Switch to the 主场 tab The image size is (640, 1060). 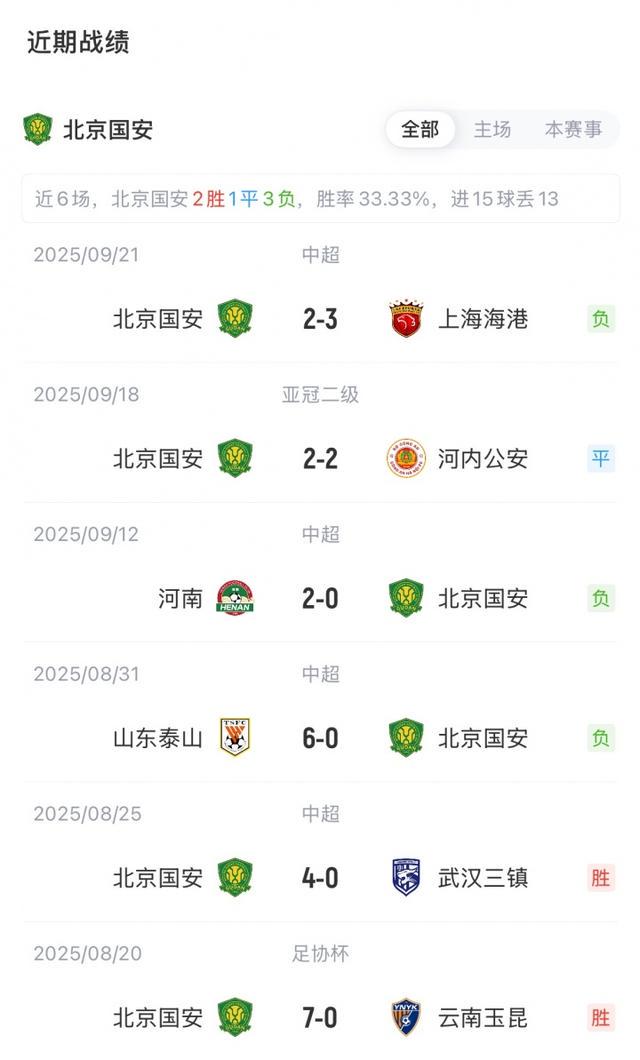[x=492, y=130]
